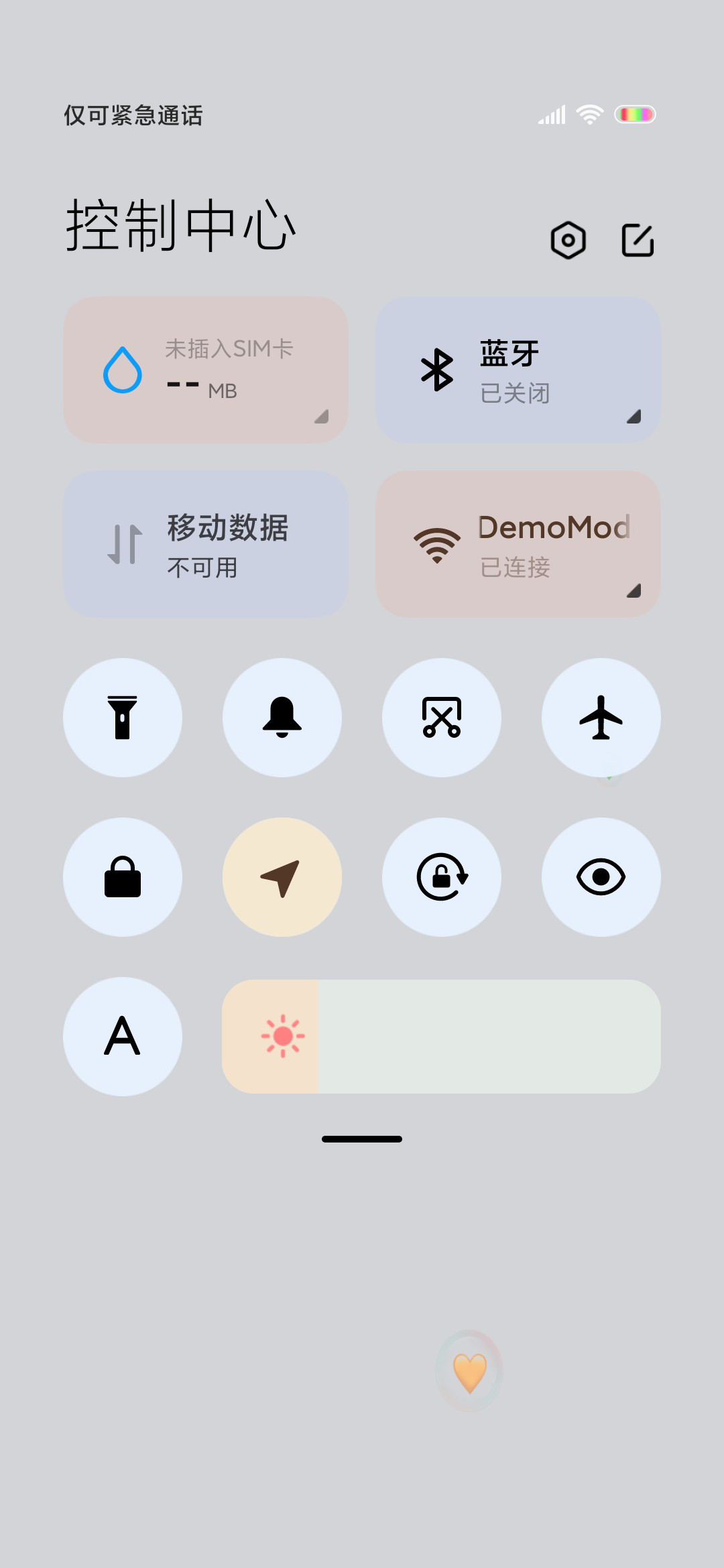Take a screenshot with the scissors icon
724x1568 pixels.
point(442,718)
